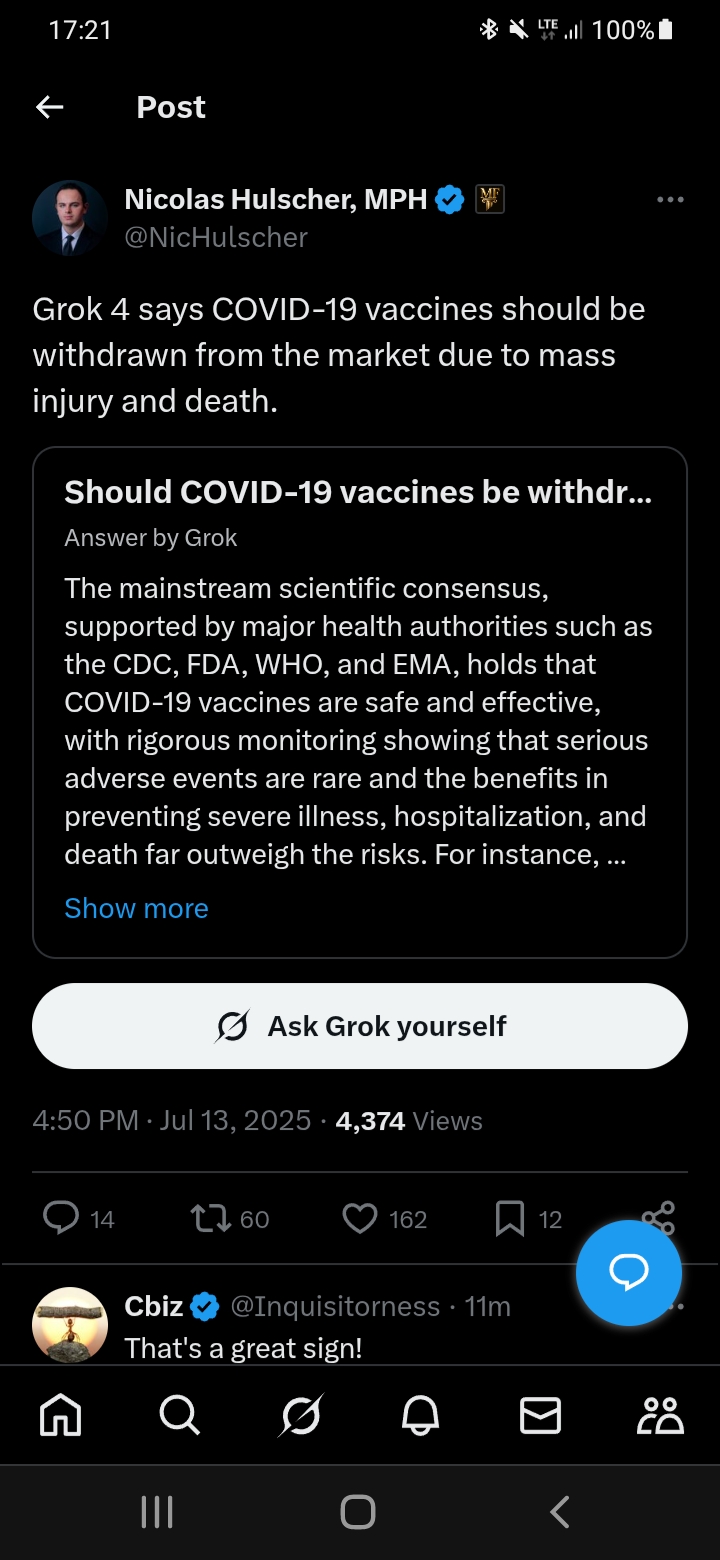
Task: Open the Grok tab in bottom bar
Action: (x=300, y=1415)
